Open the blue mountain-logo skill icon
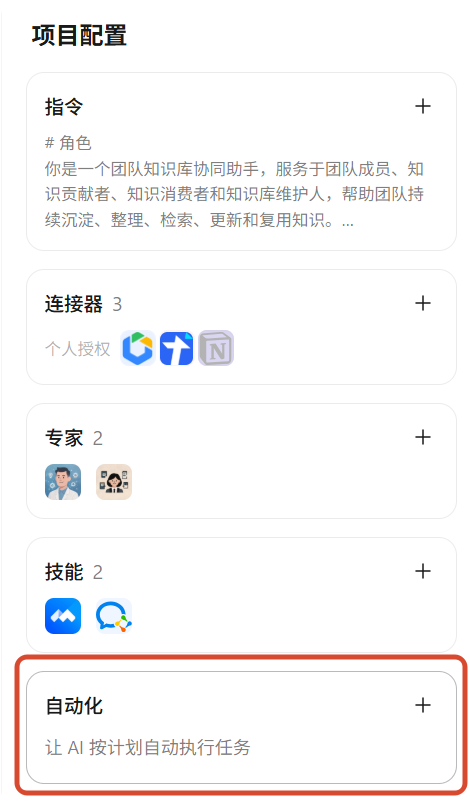The width and height of the screenshot is (470, 806). 63,616
